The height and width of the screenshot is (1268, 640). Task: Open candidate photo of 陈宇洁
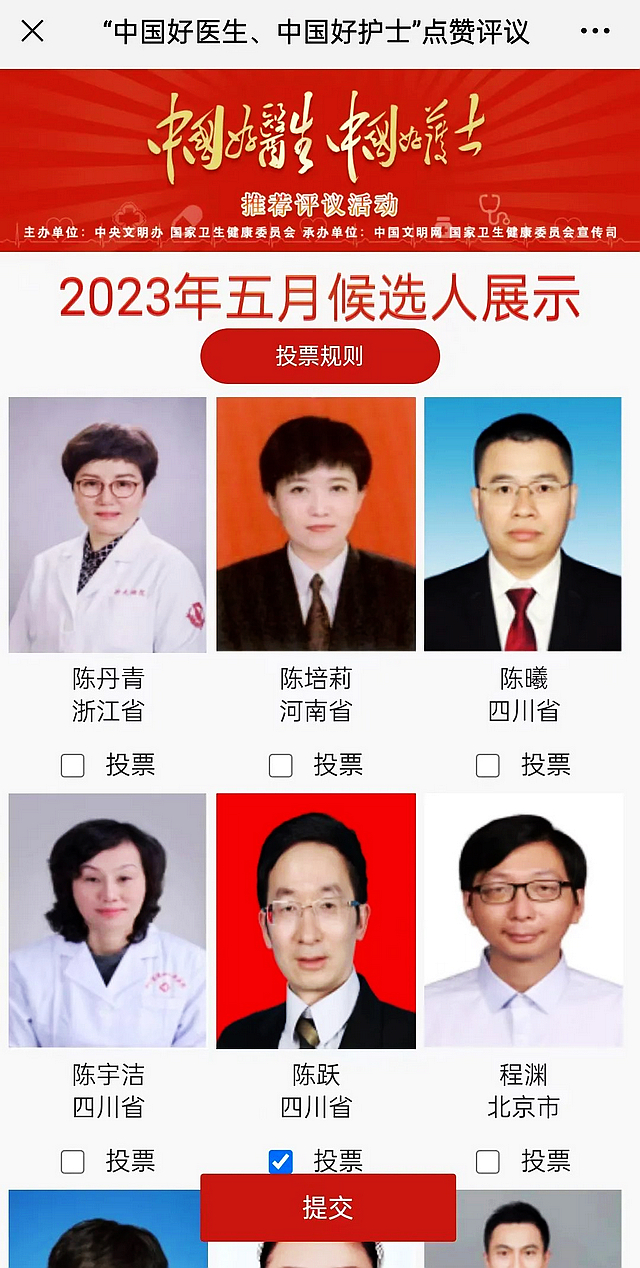(x=108, y=920)
